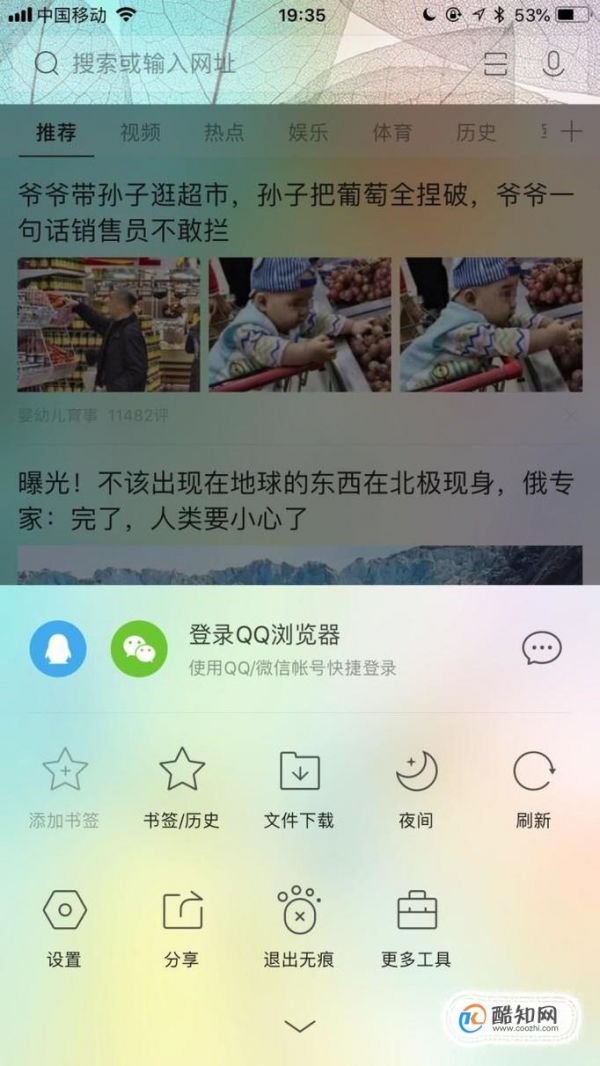Open 书签/历史 bookmarks and history
Screen dimensions: 600x1066
click(x=181, y=789)
